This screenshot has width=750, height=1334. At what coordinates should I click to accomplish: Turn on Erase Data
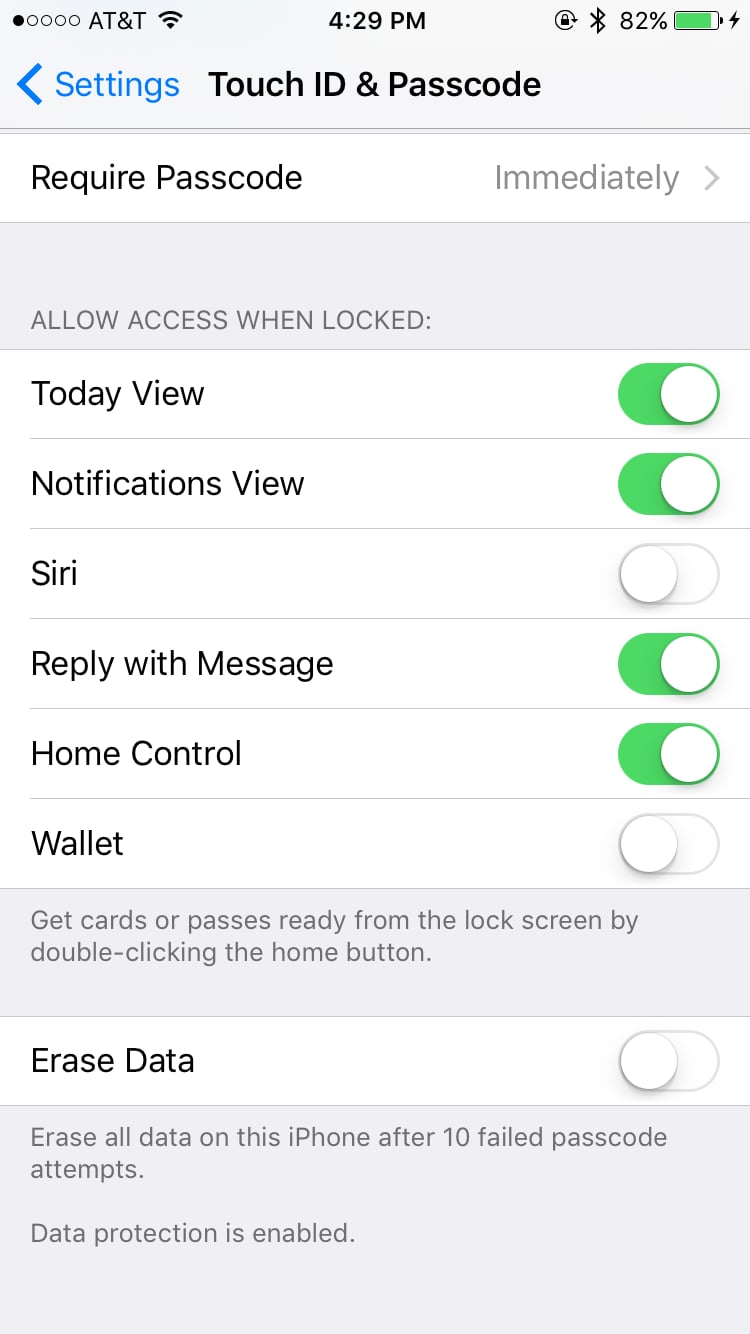[669, 1061]
